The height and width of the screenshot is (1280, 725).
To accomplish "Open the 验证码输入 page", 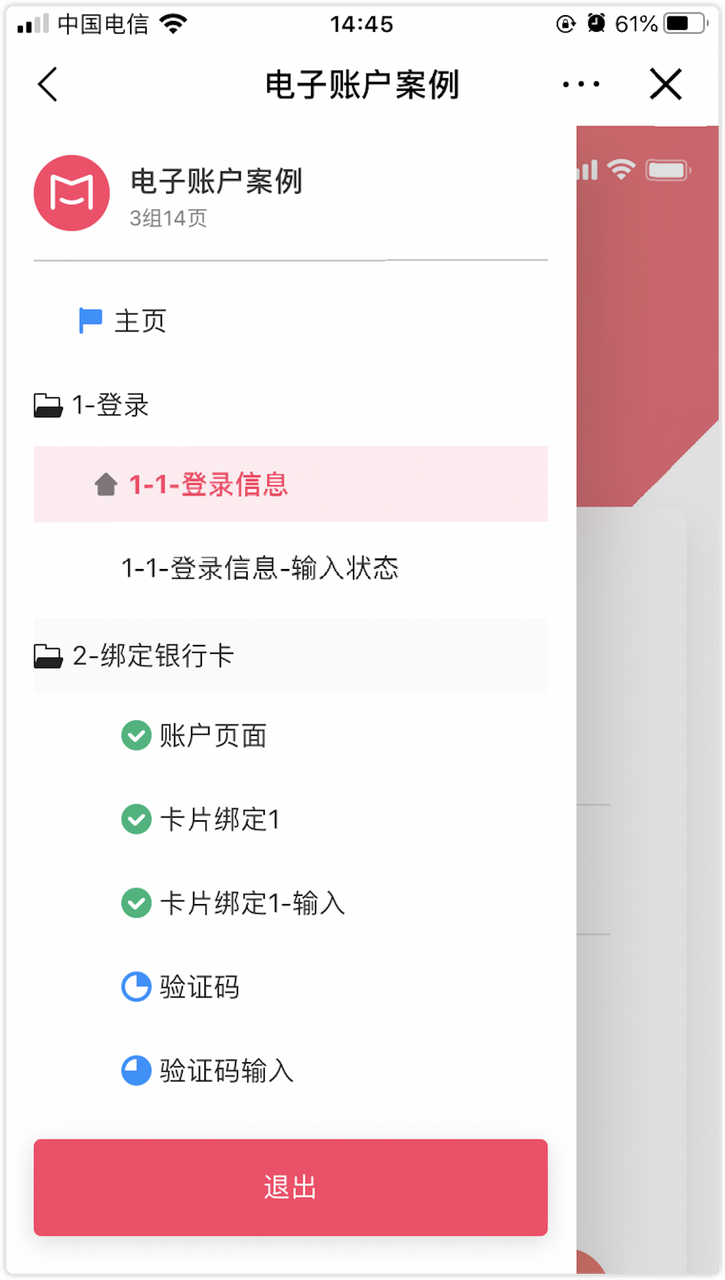I will click(290, 1072).
